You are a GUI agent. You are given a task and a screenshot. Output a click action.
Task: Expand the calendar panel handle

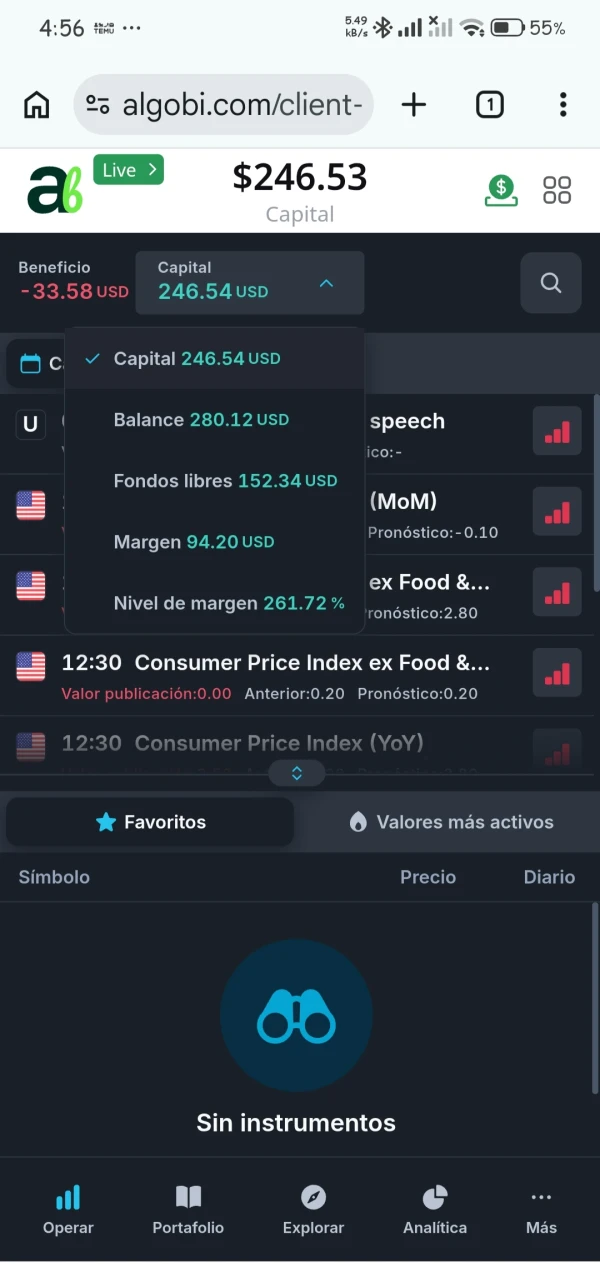[x=297, y=773]
